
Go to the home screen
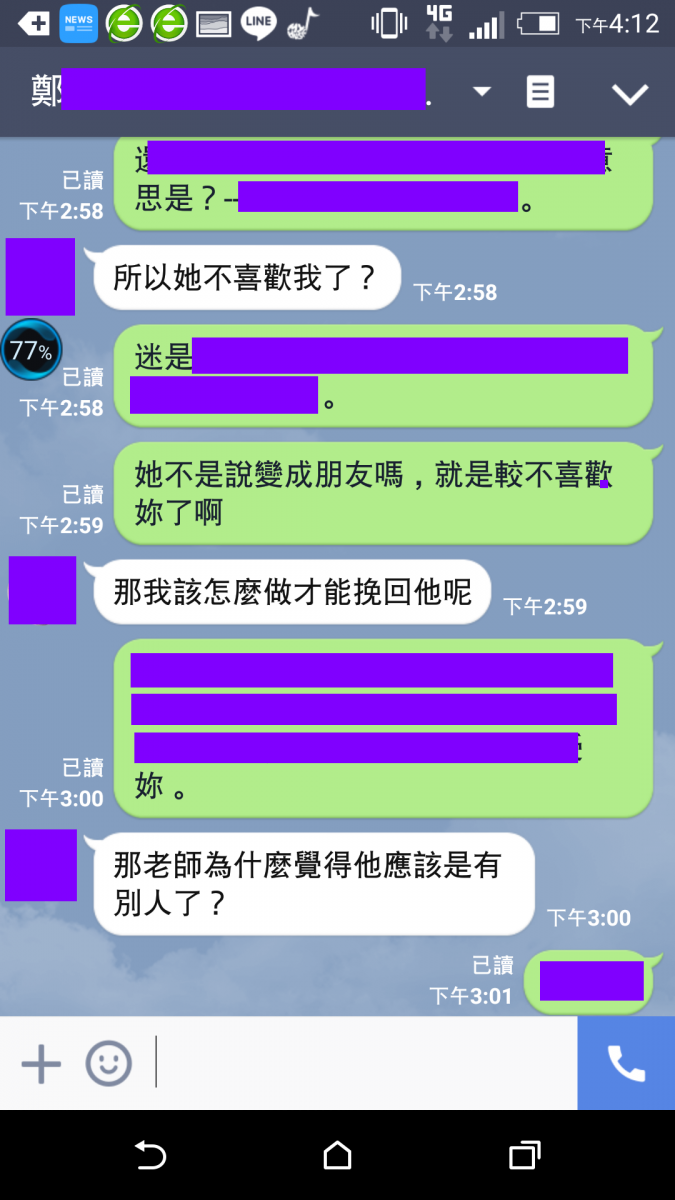(338, 1156)
